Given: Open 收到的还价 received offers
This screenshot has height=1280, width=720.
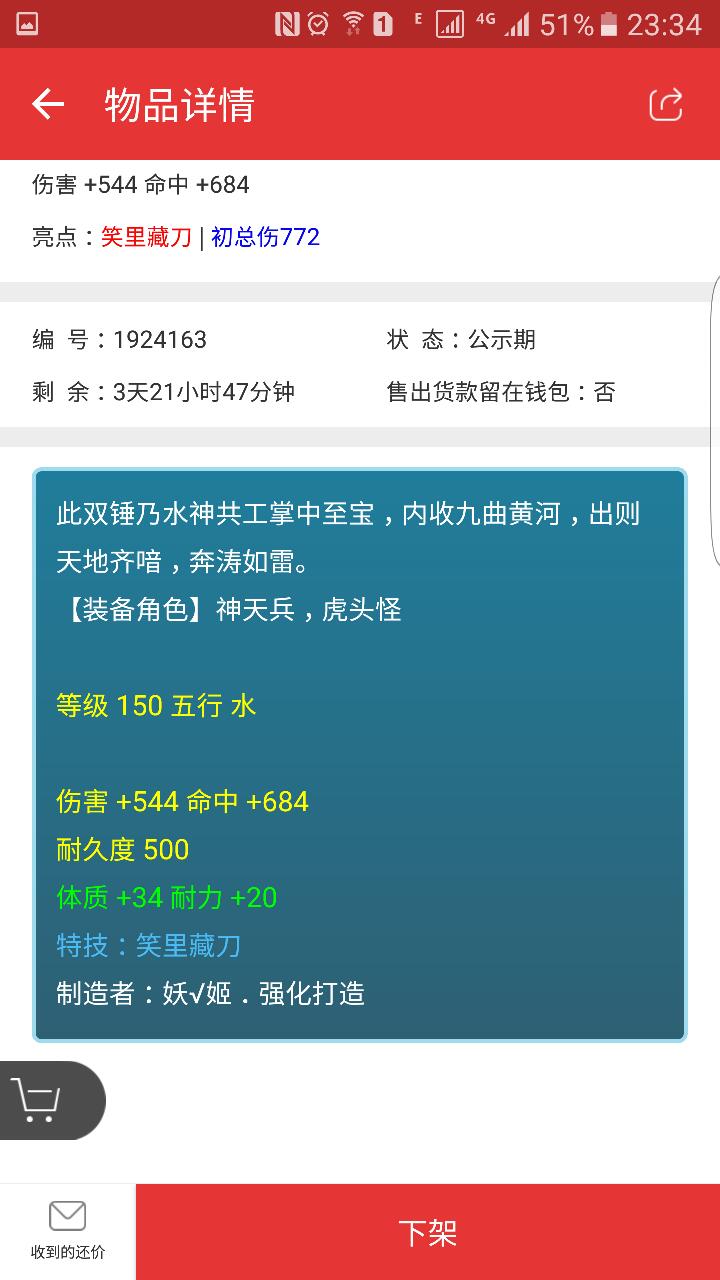Looking at the screenshot, I should pos(67,1231).
